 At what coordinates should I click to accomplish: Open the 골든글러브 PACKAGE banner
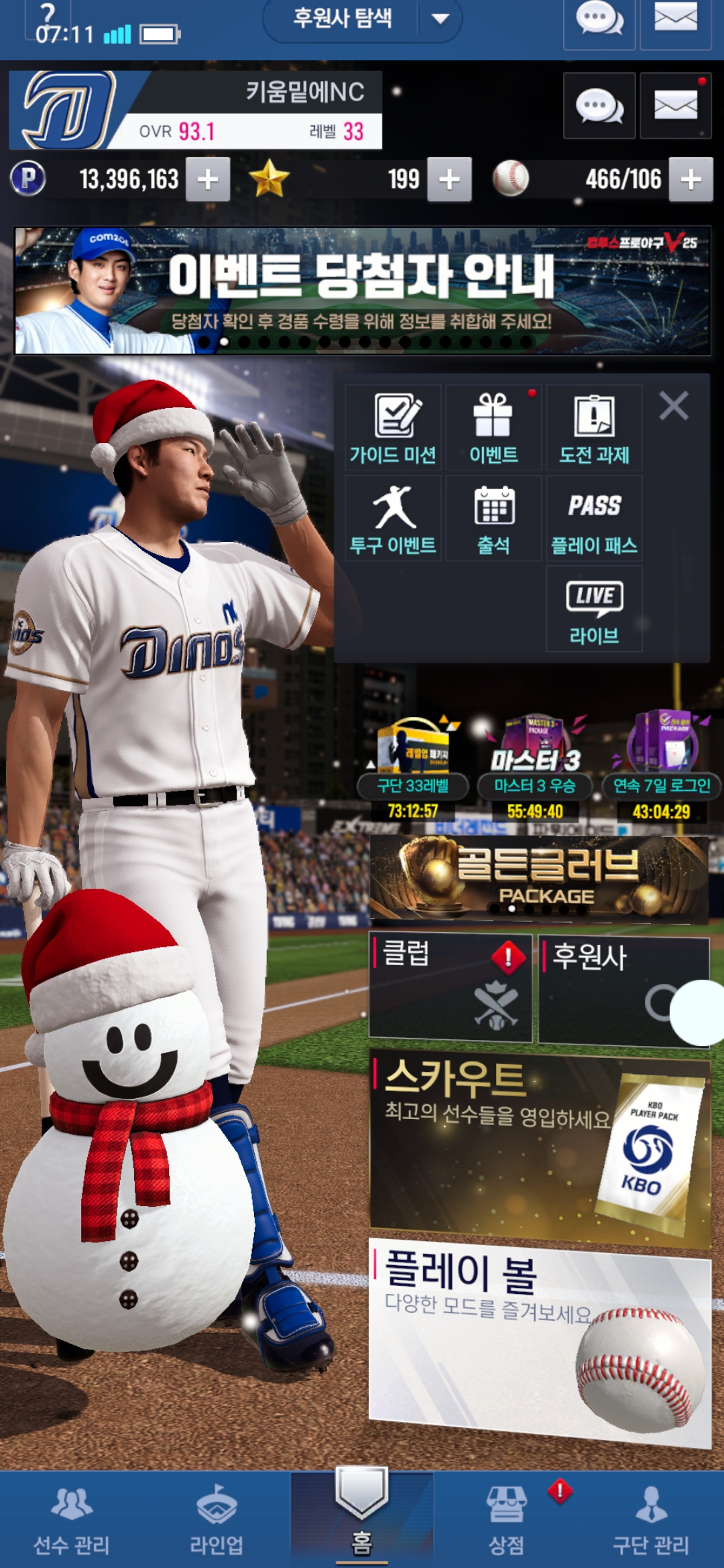539,878
